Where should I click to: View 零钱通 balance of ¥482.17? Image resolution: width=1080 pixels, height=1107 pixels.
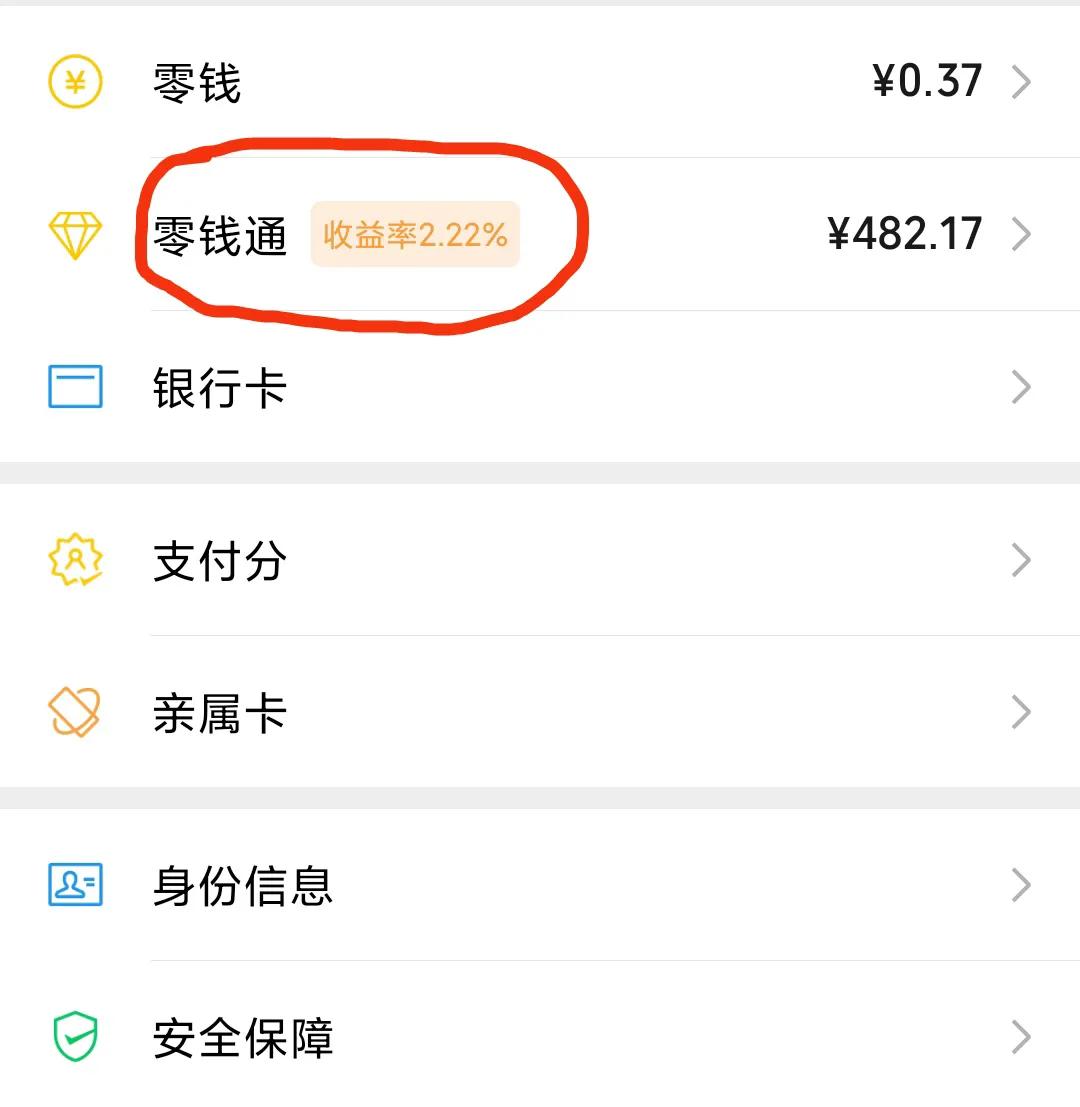pyautogui.click(x=905, y=234)
